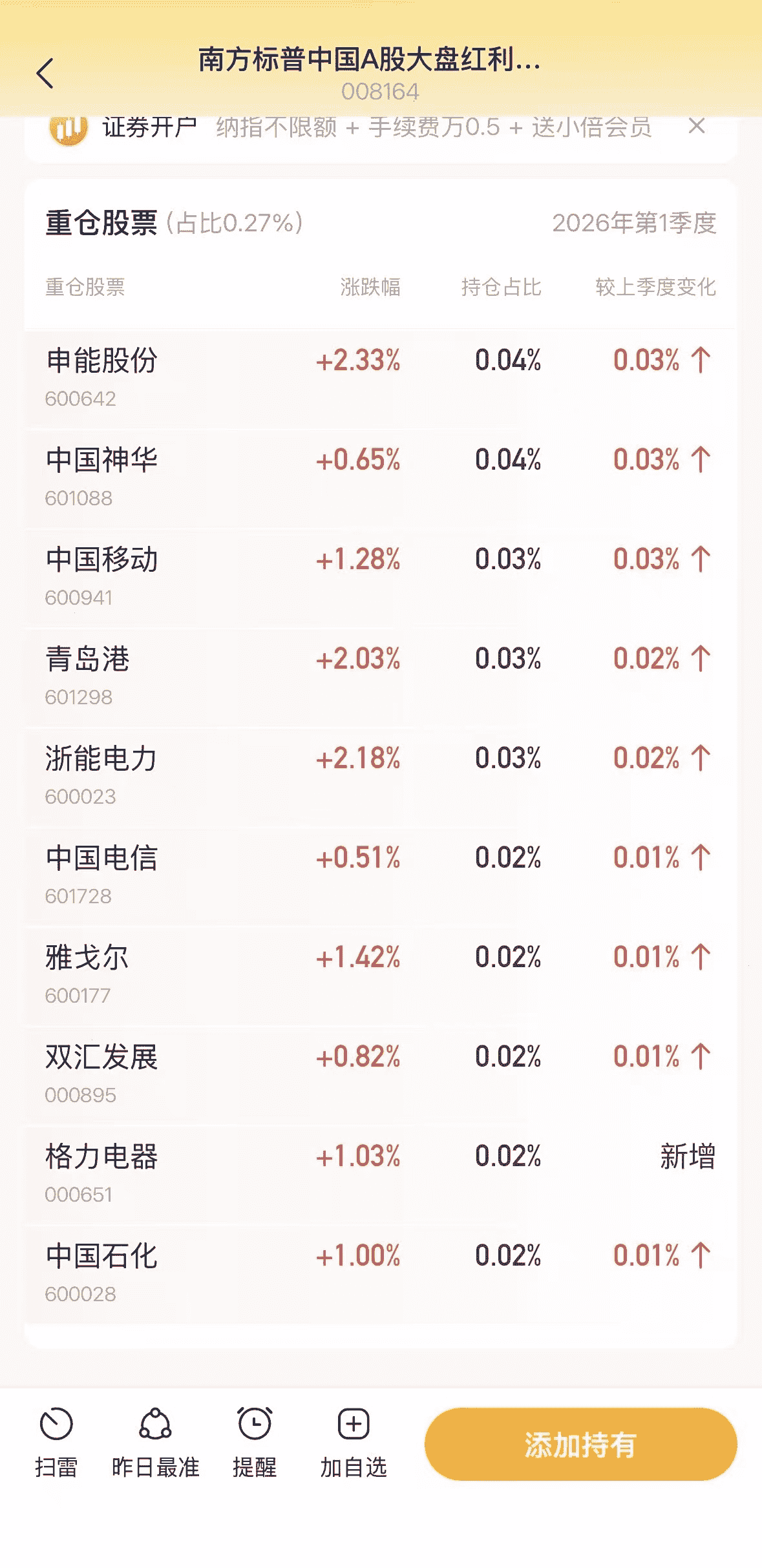The image size is (762, 1568).
Task: Open 浙能电力 stock row
Action: click(x=380, y=776)
